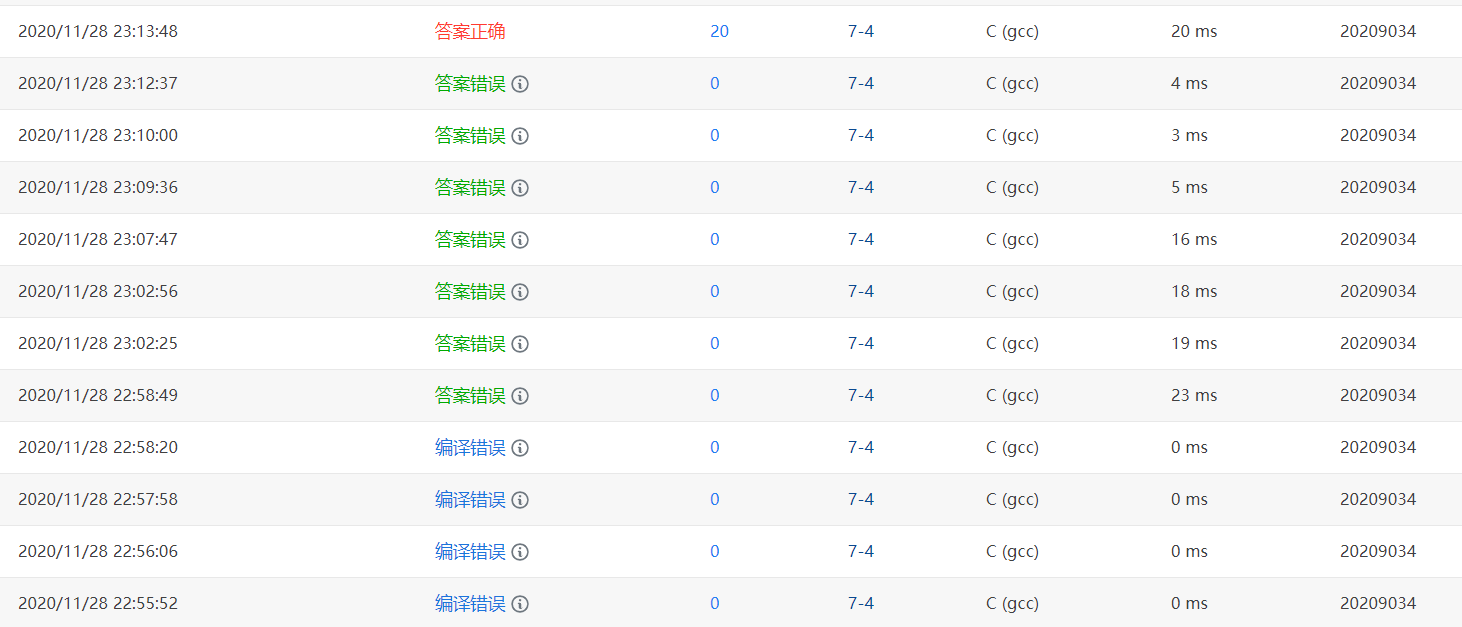Show the info icon details for 23:02:56
The image size is (1462, 627).
pyautogui.click(x=520, y=292)
